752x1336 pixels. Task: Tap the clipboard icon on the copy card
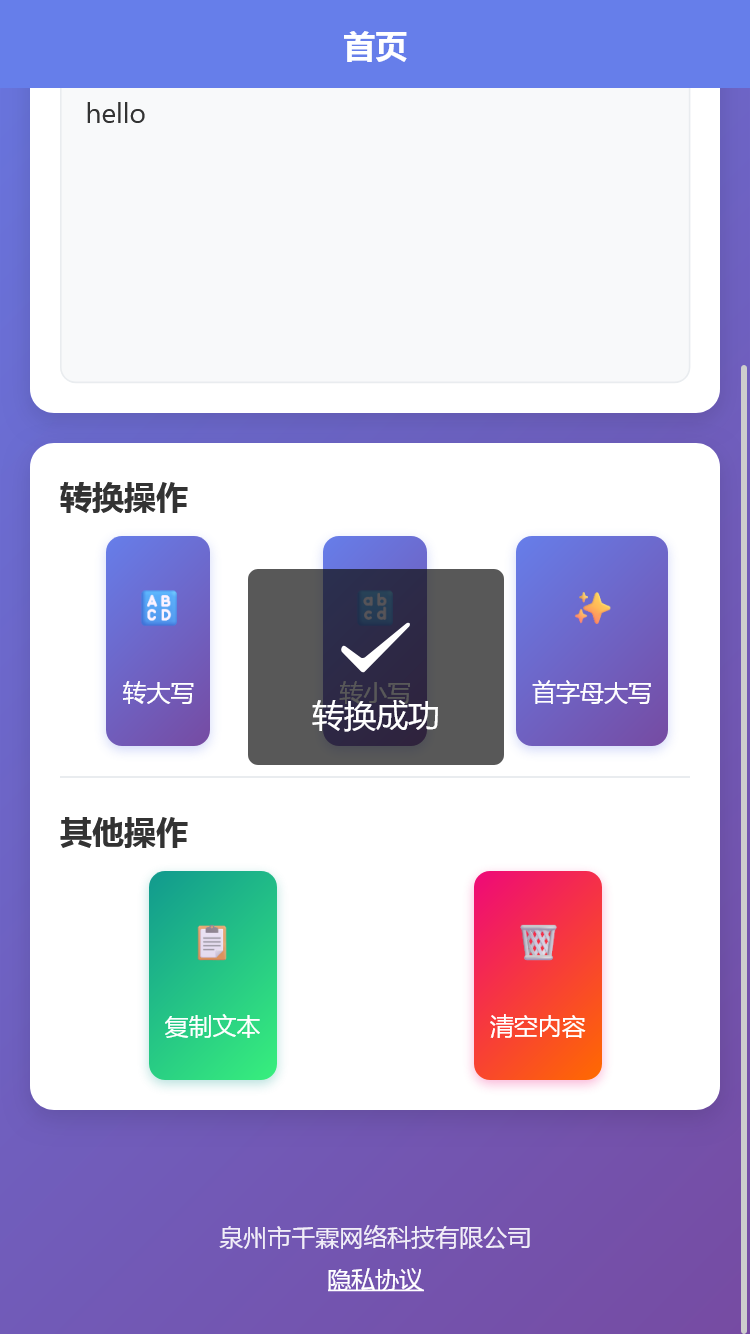(x=212, y=941)
